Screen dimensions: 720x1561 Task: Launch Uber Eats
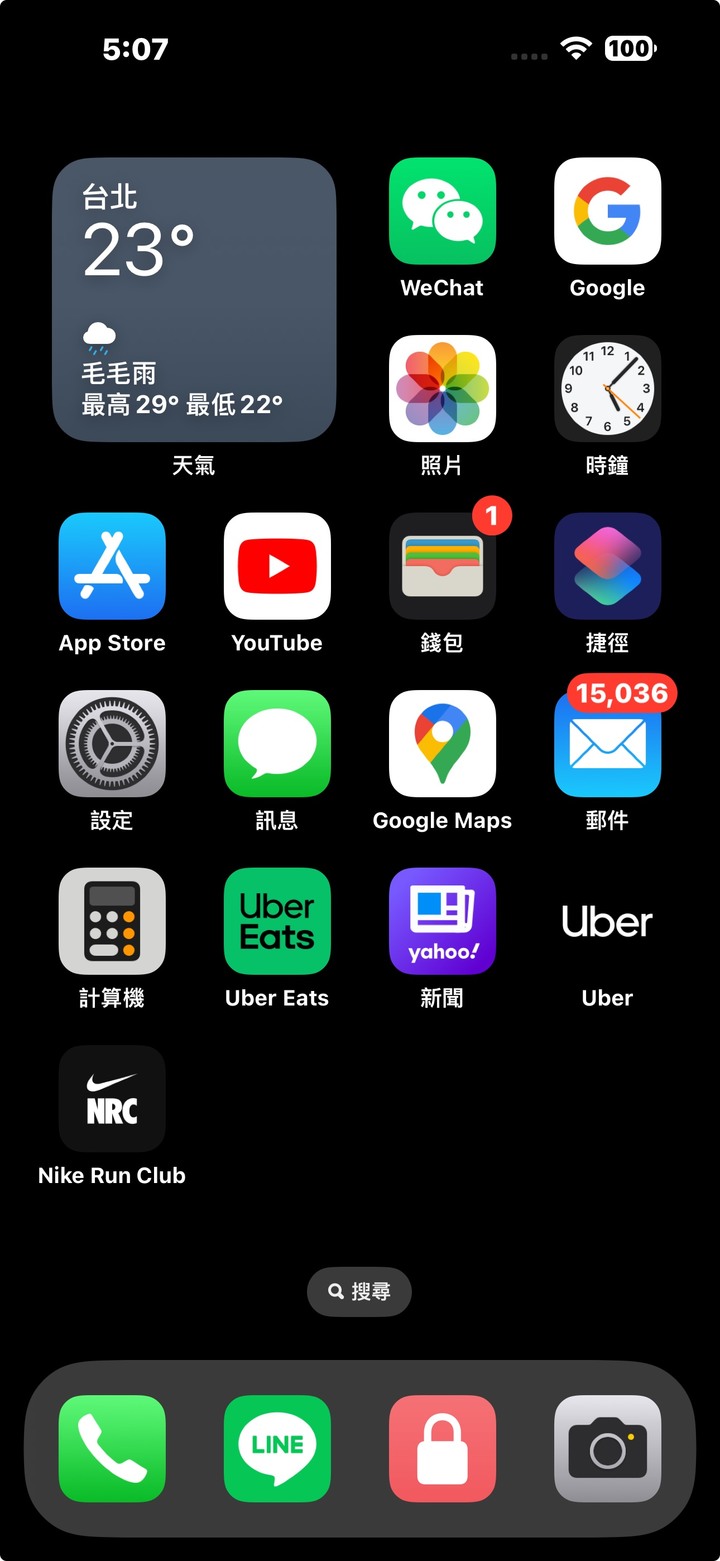(x=277, y=921)
